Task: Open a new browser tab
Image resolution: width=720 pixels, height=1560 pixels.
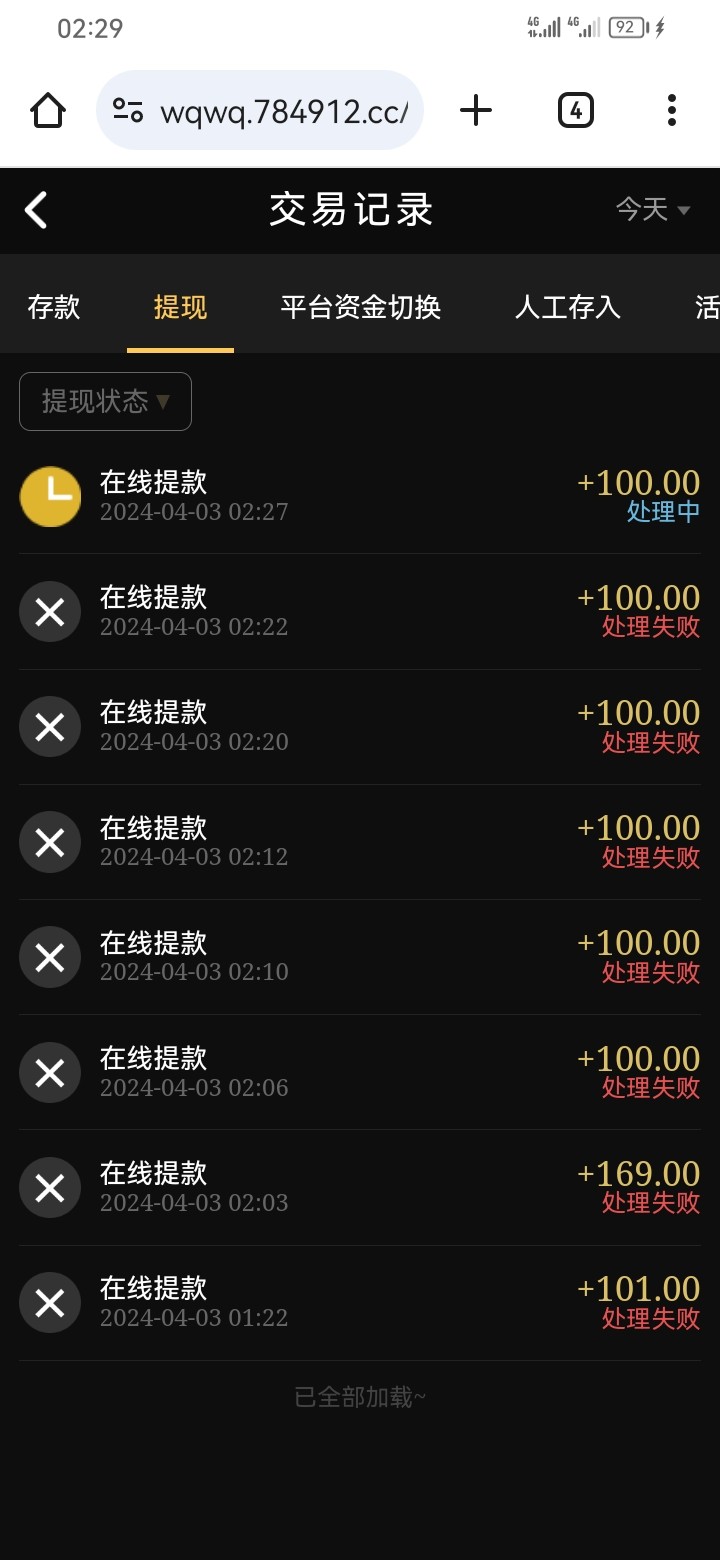Action: point(476,110)
